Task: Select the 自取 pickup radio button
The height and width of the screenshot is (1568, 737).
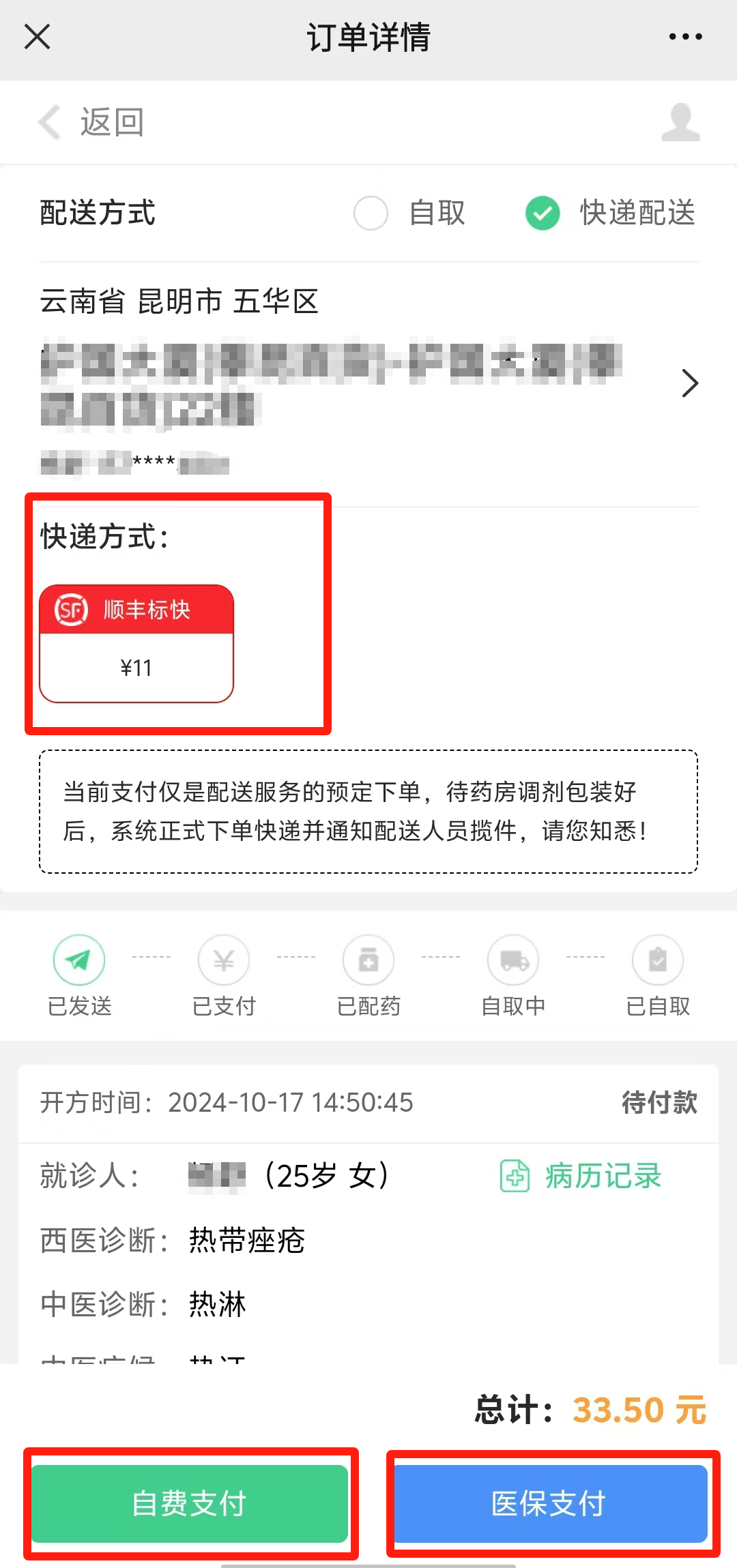Action: tap(371, 213)
